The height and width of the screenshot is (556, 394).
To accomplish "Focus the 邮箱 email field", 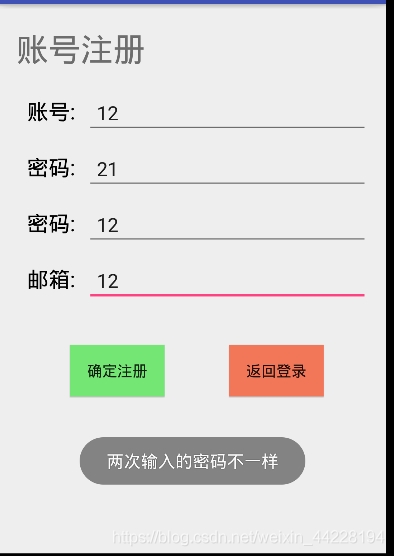I will (x=227, y=281).
